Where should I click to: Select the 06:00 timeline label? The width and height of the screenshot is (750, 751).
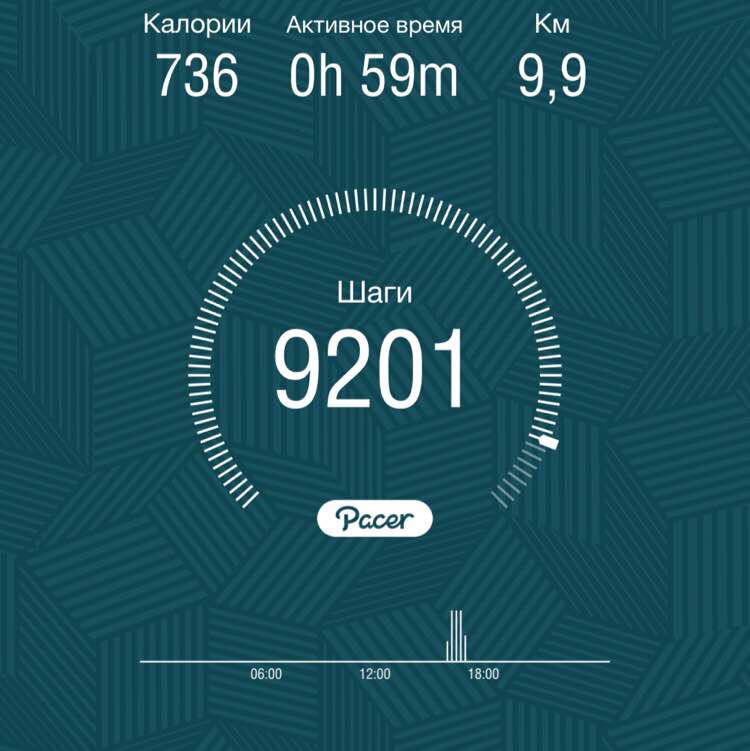pos(265,673)
